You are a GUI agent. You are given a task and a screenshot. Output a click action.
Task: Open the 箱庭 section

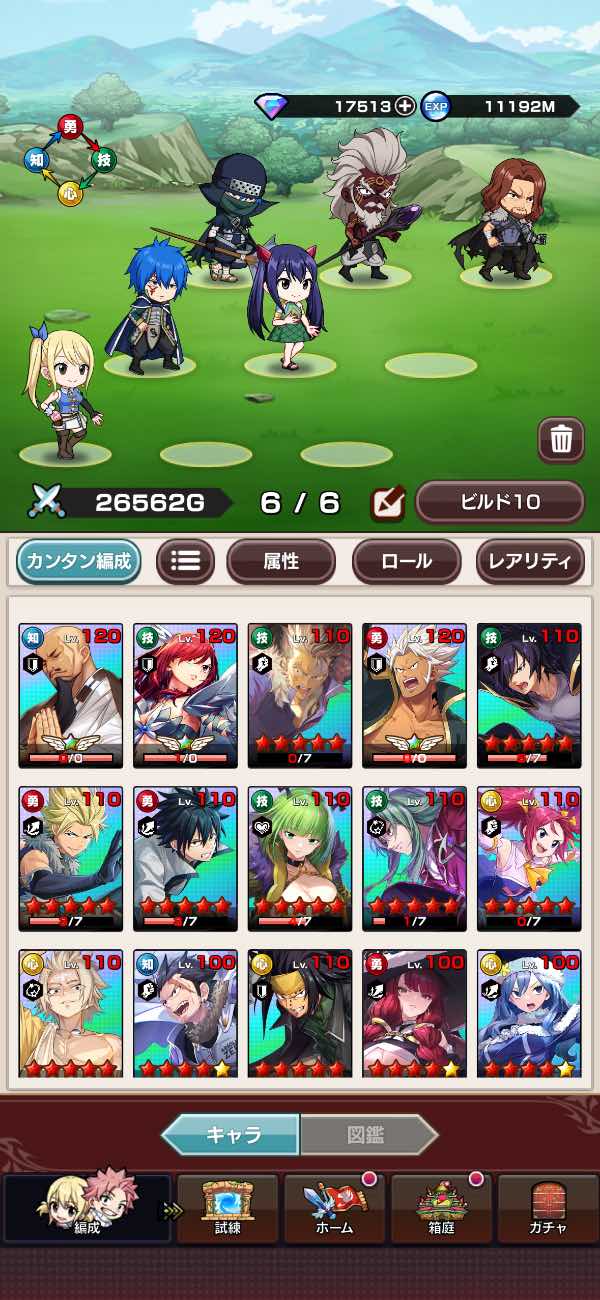(441, 1208)
